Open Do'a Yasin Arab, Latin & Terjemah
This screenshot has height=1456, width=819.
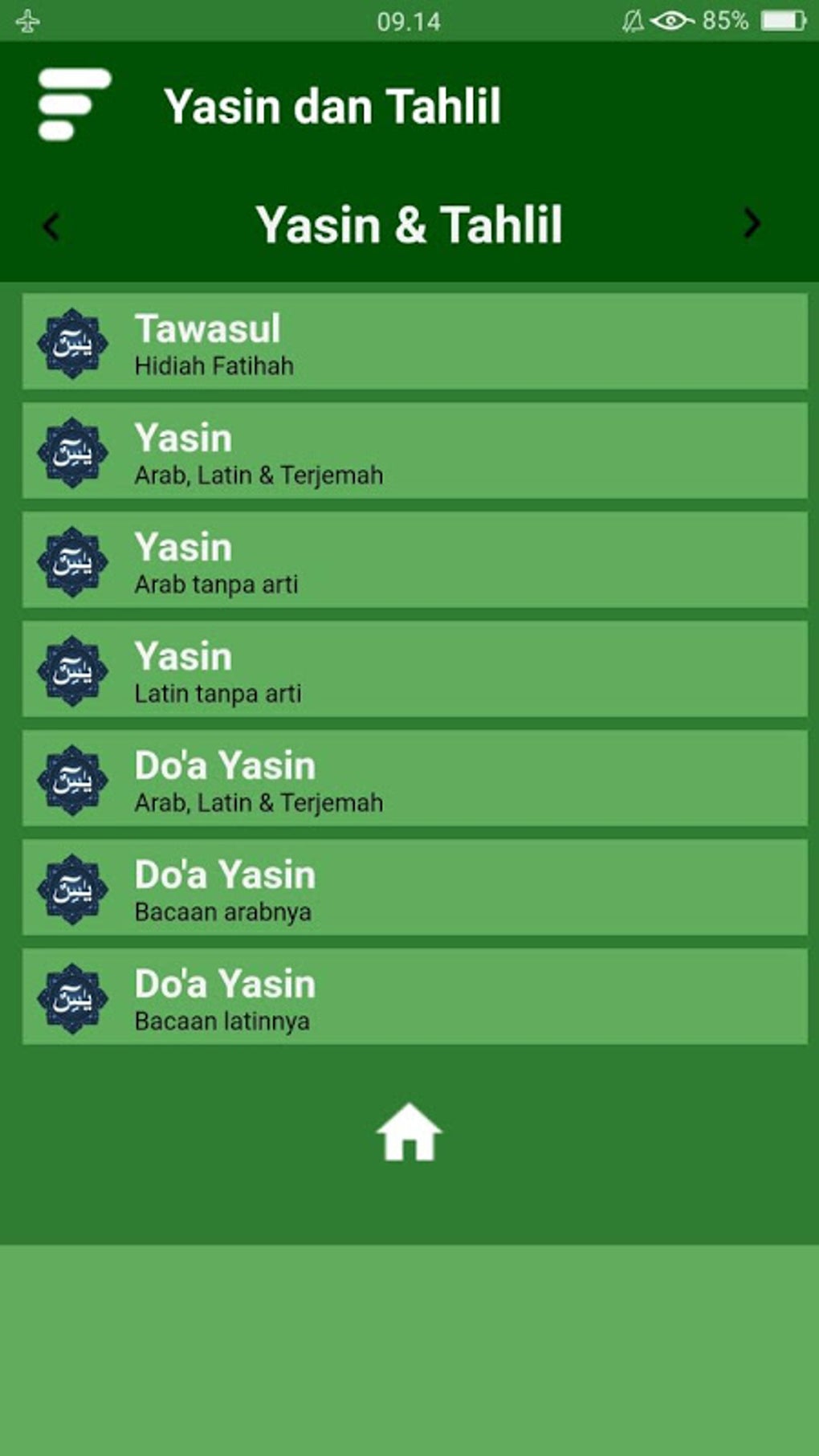[x=414, y=779]
